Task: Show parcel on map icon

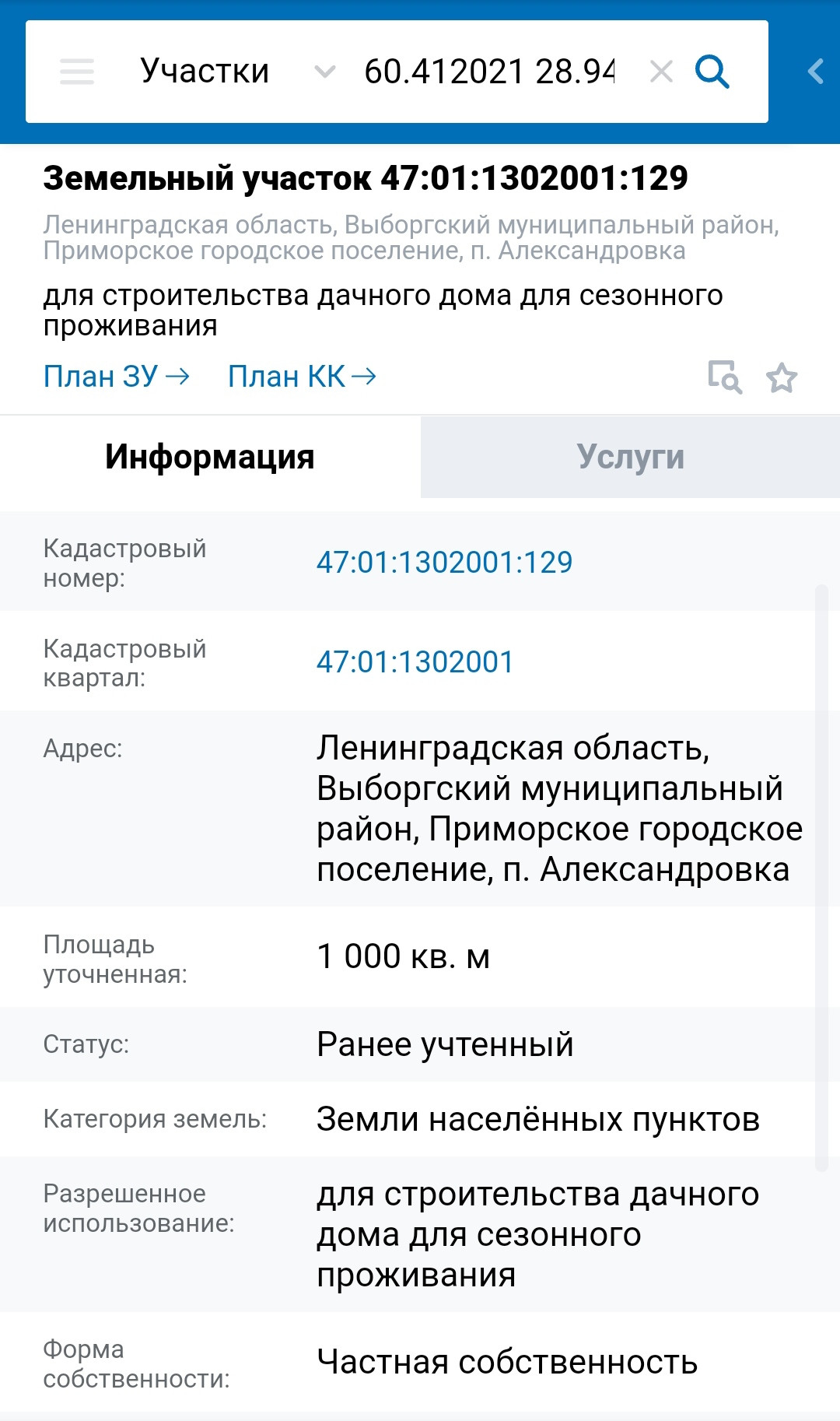Action: [724, 377]
